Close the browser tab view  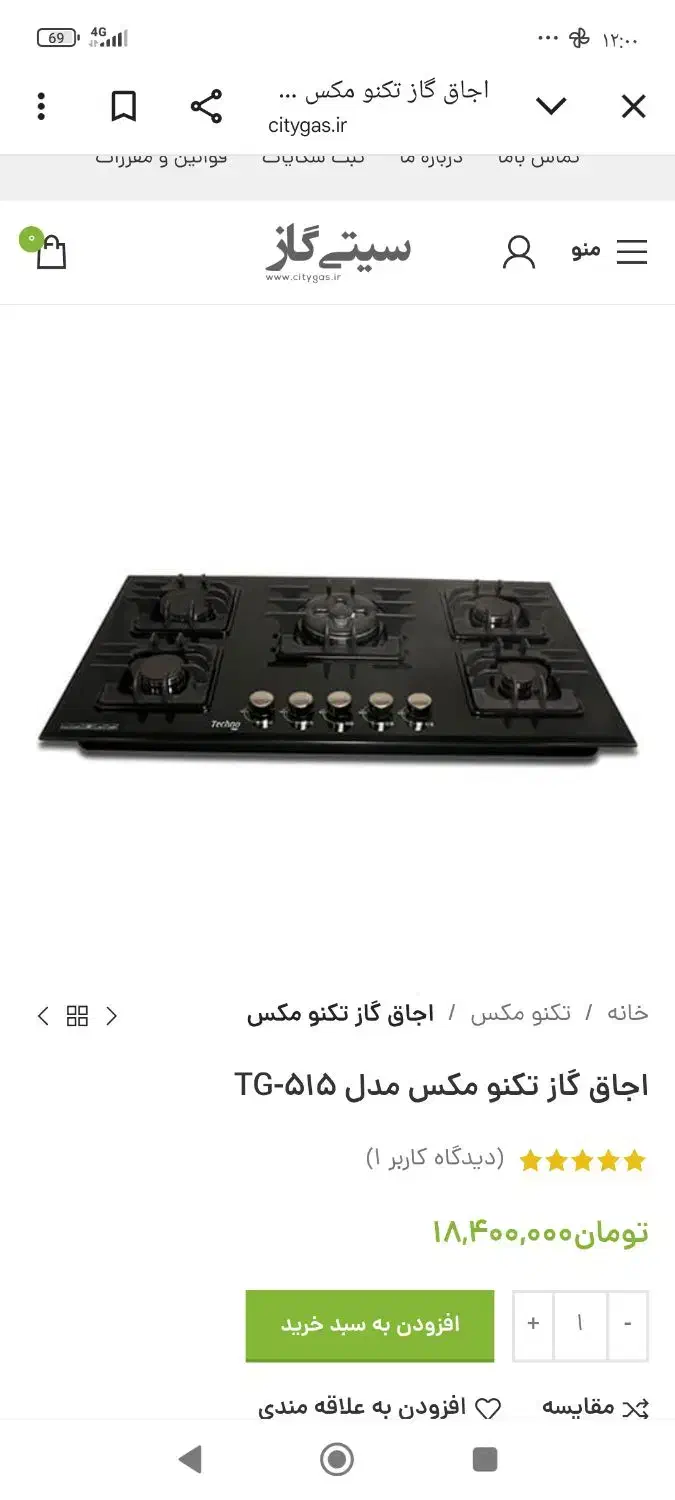click(633, 106)
